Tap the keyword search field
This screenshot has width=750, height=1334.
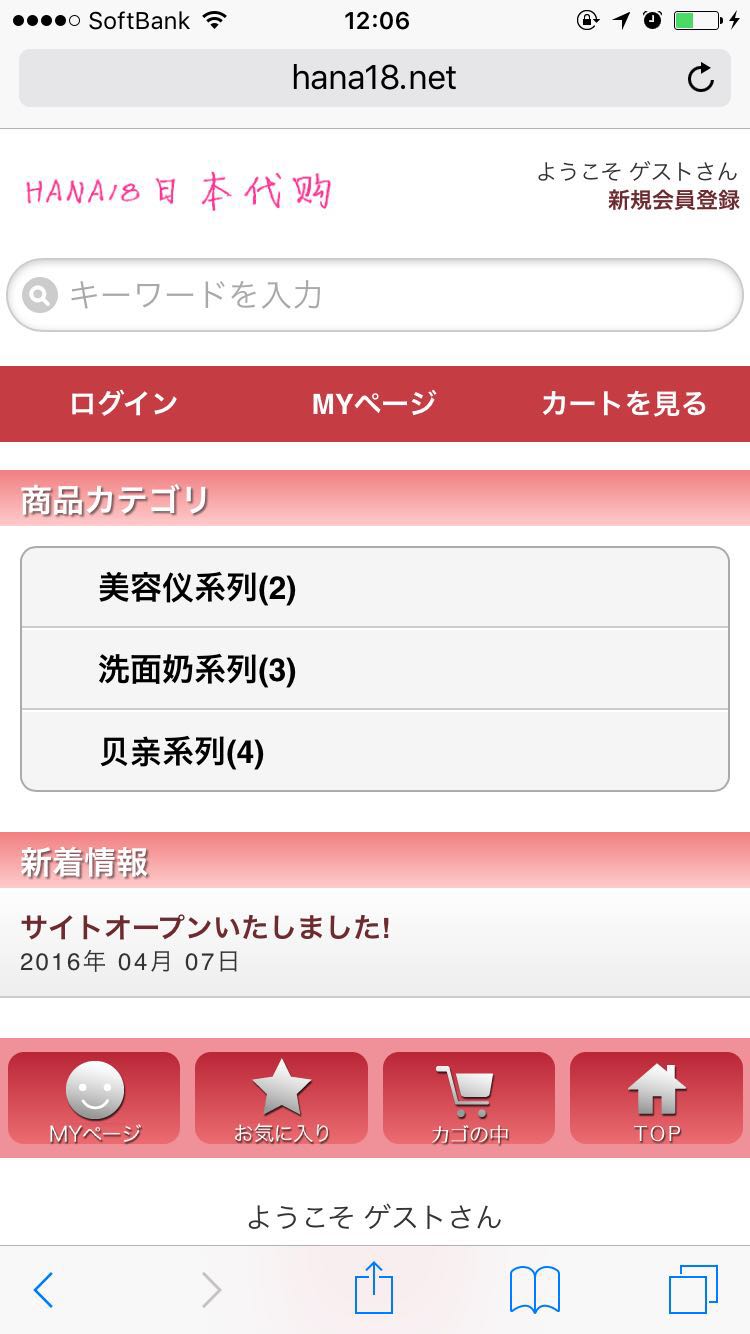click(390, 295)
